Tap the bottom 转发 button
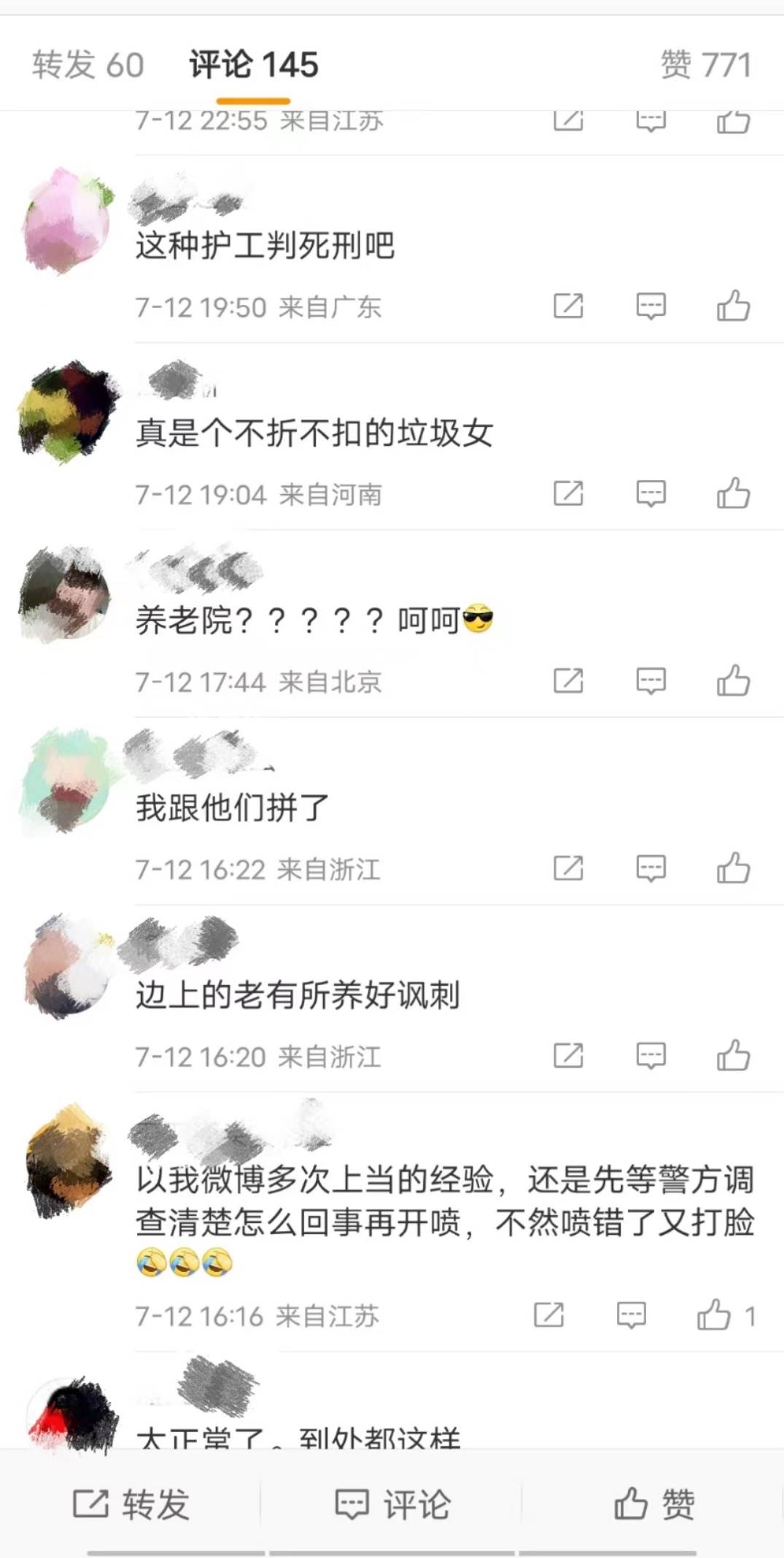 tap(131, 1503)
